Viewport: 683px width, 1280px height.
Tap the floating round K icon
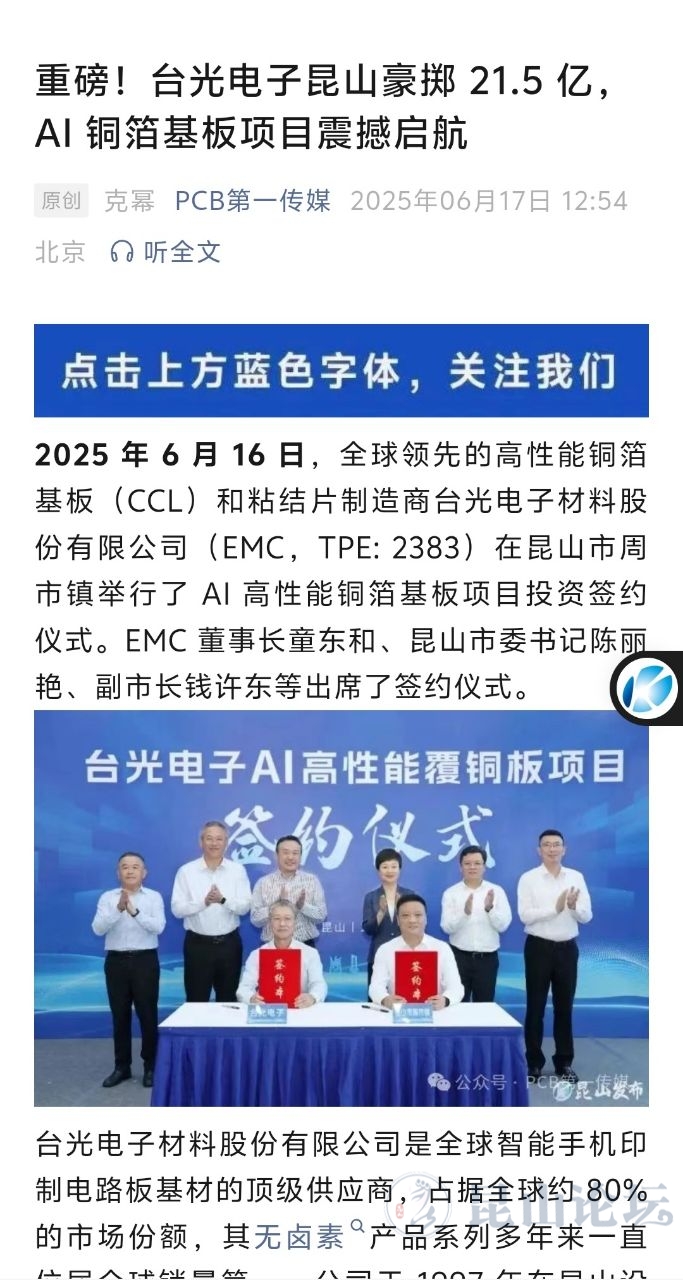point(647,688)
